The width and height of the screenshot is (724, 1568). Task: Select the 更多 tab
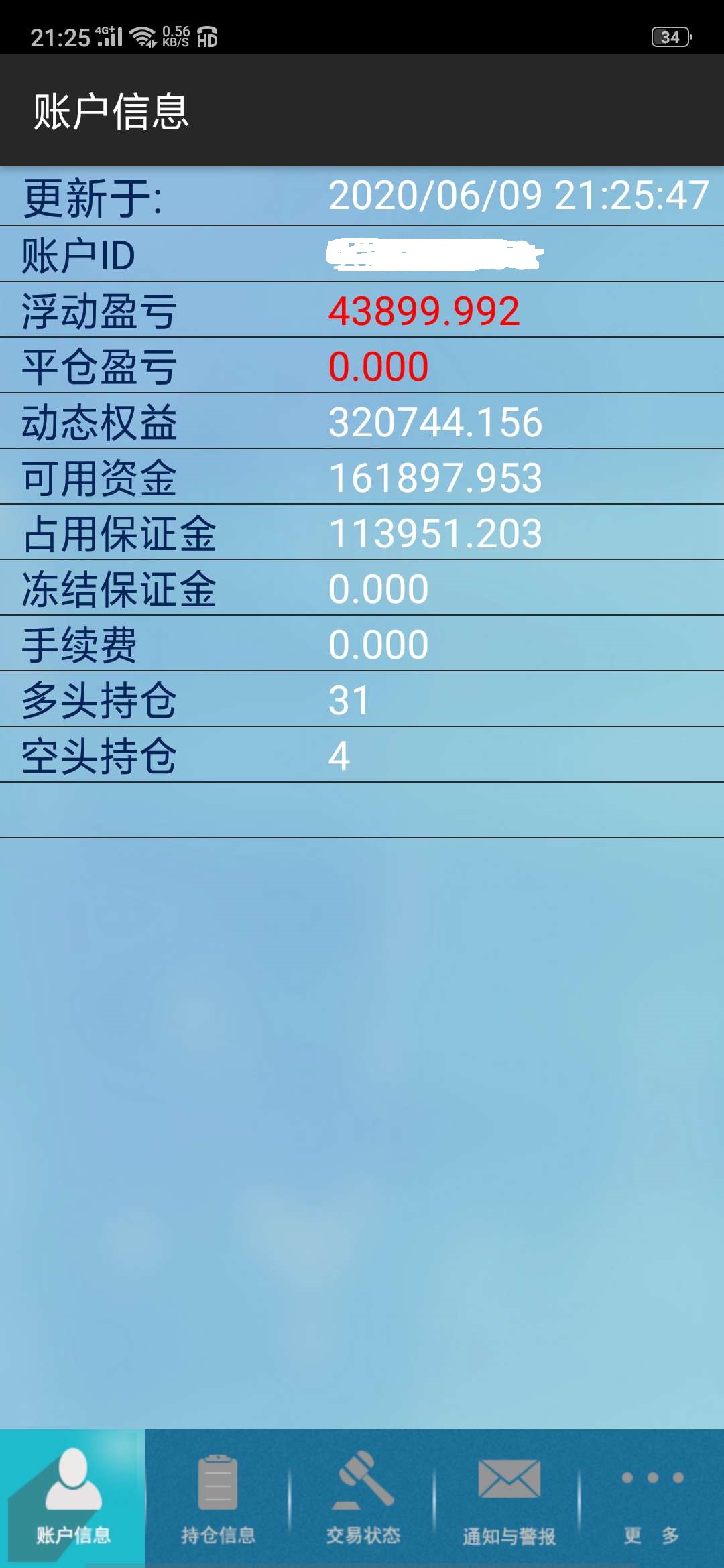[x=652, y=1498]
